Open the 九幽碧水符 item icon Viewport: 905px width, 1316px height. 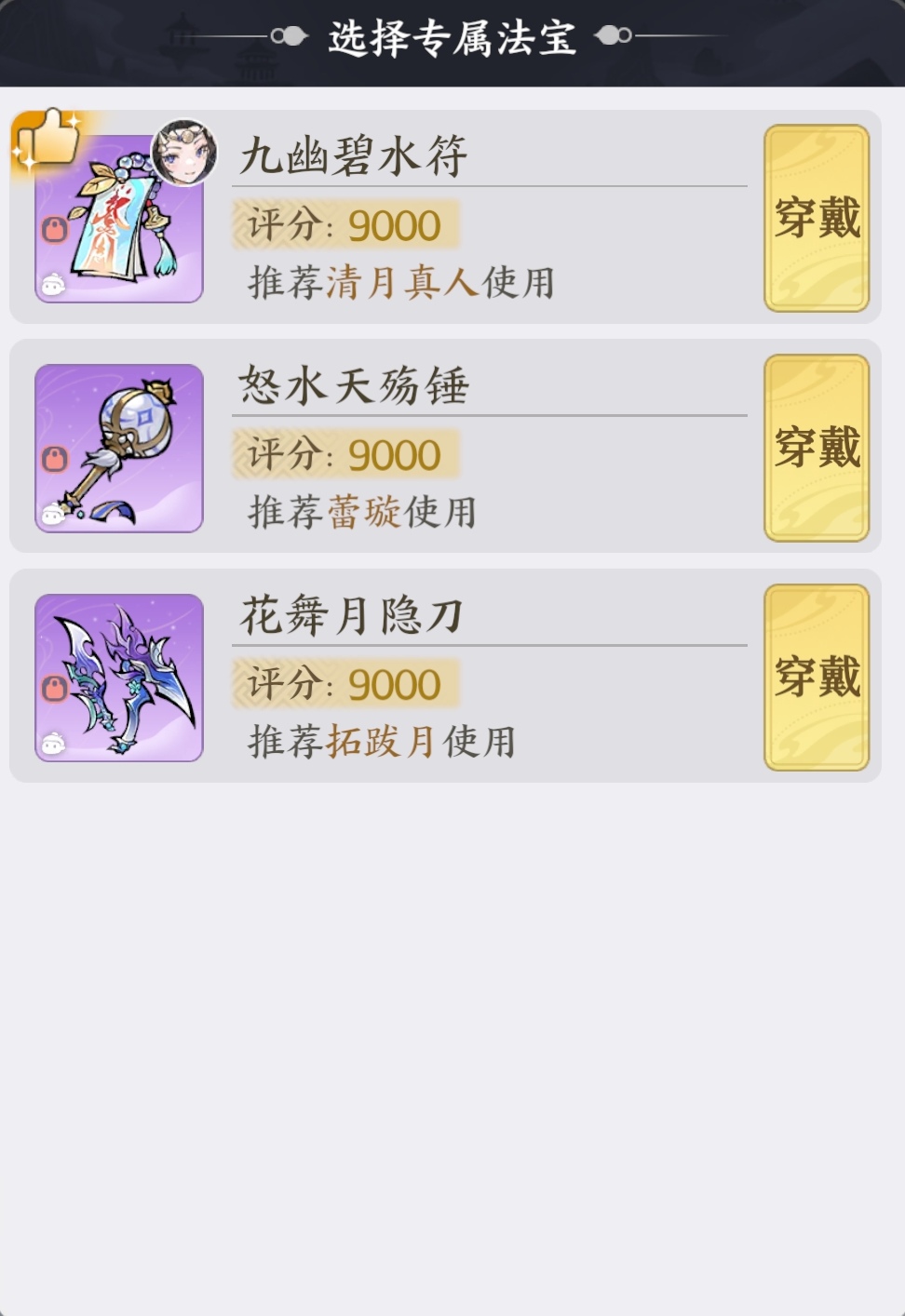tap(119, 220)
